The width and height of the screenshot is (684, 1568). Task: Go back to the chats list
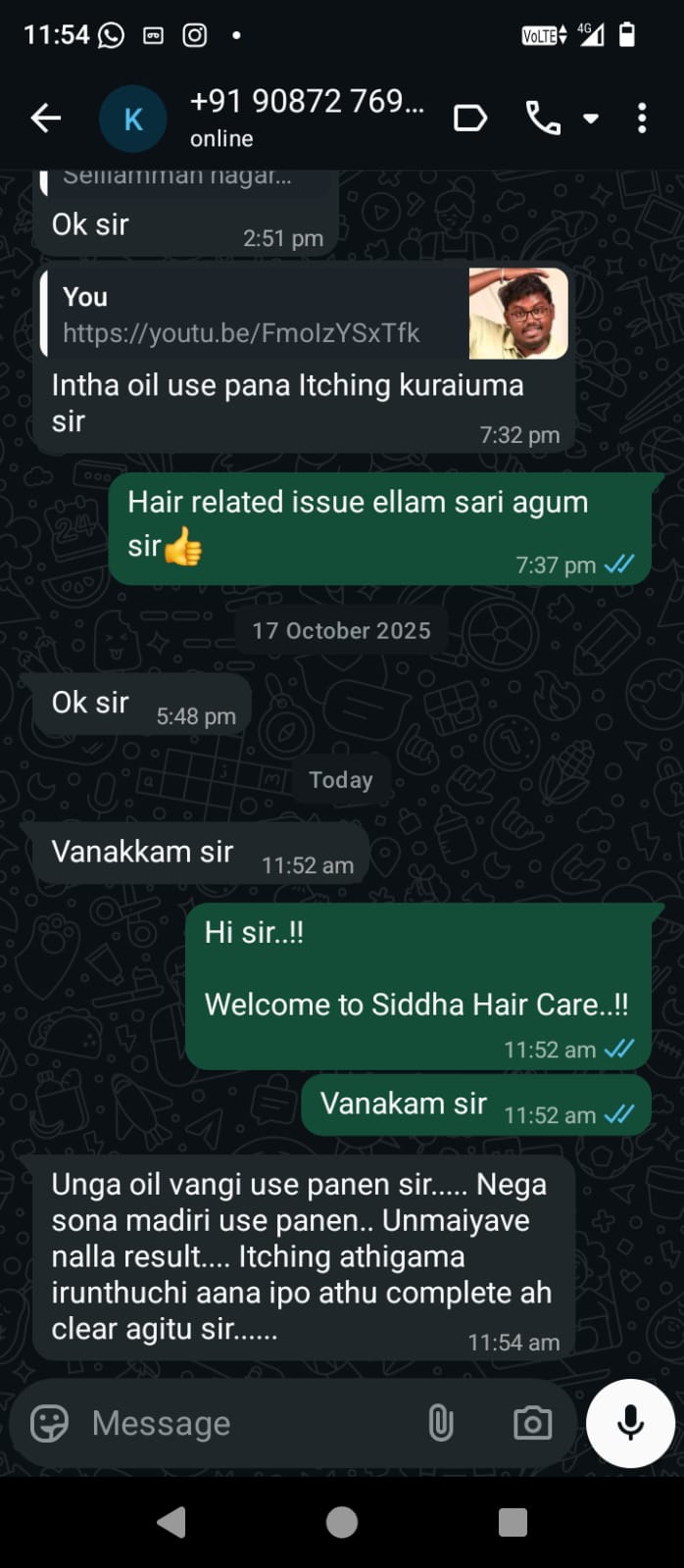46,119
